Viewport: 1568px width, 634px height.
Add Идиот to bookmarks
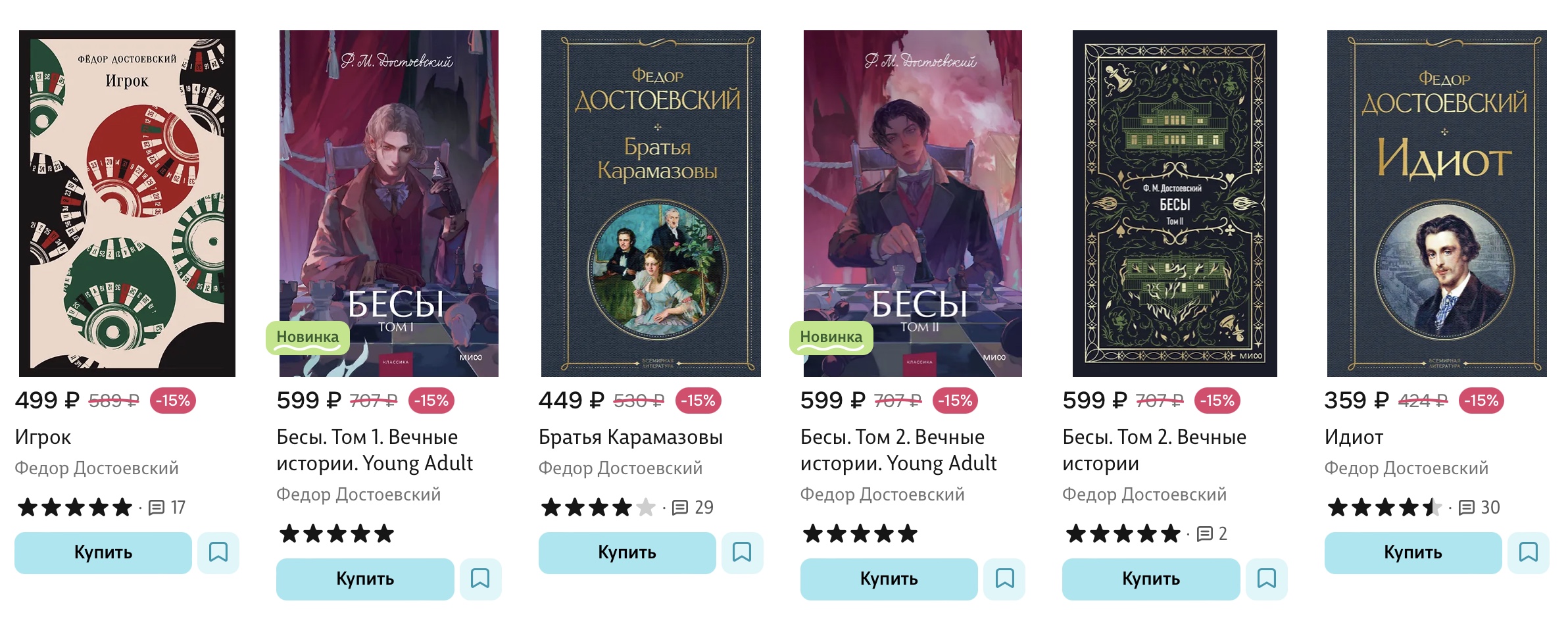pos(1528,552)
